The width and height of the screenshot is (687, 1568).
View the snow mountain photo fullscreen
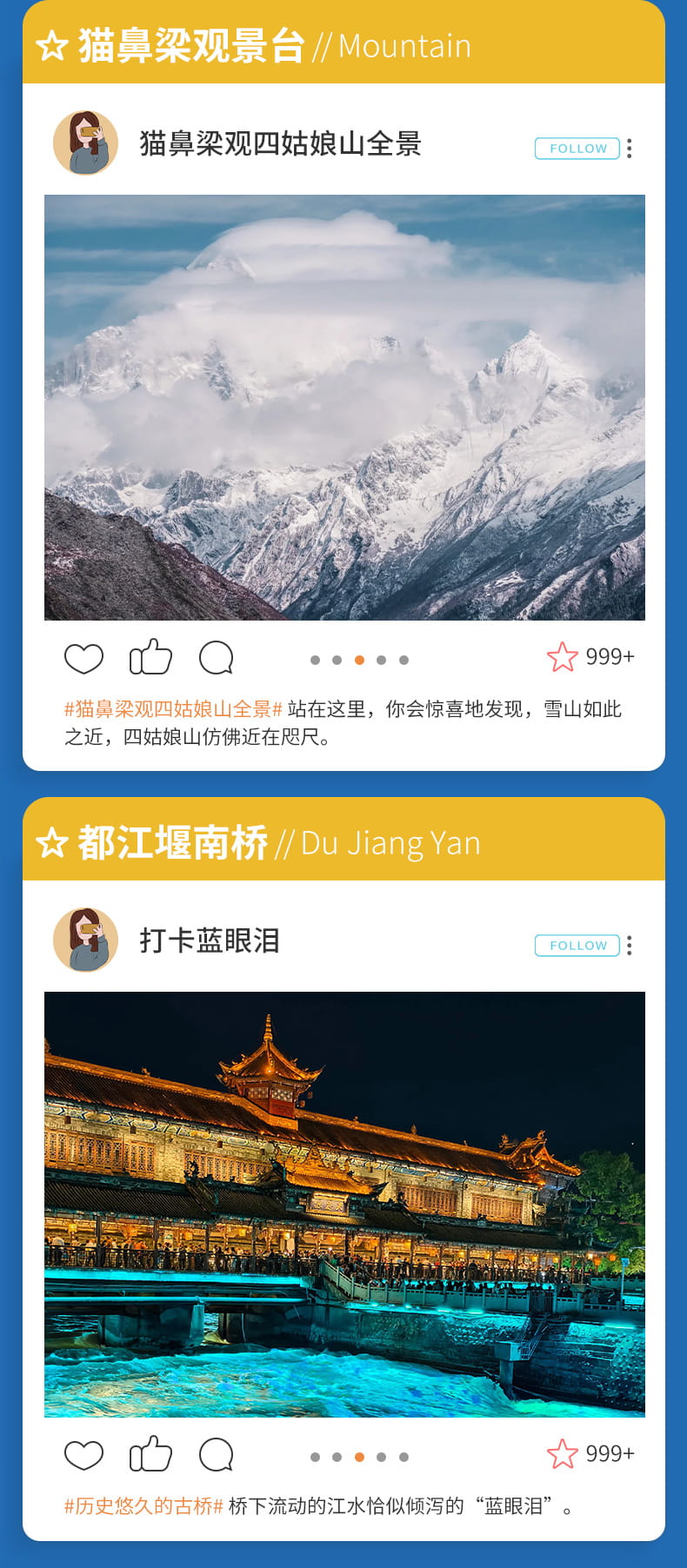point(343,404)
